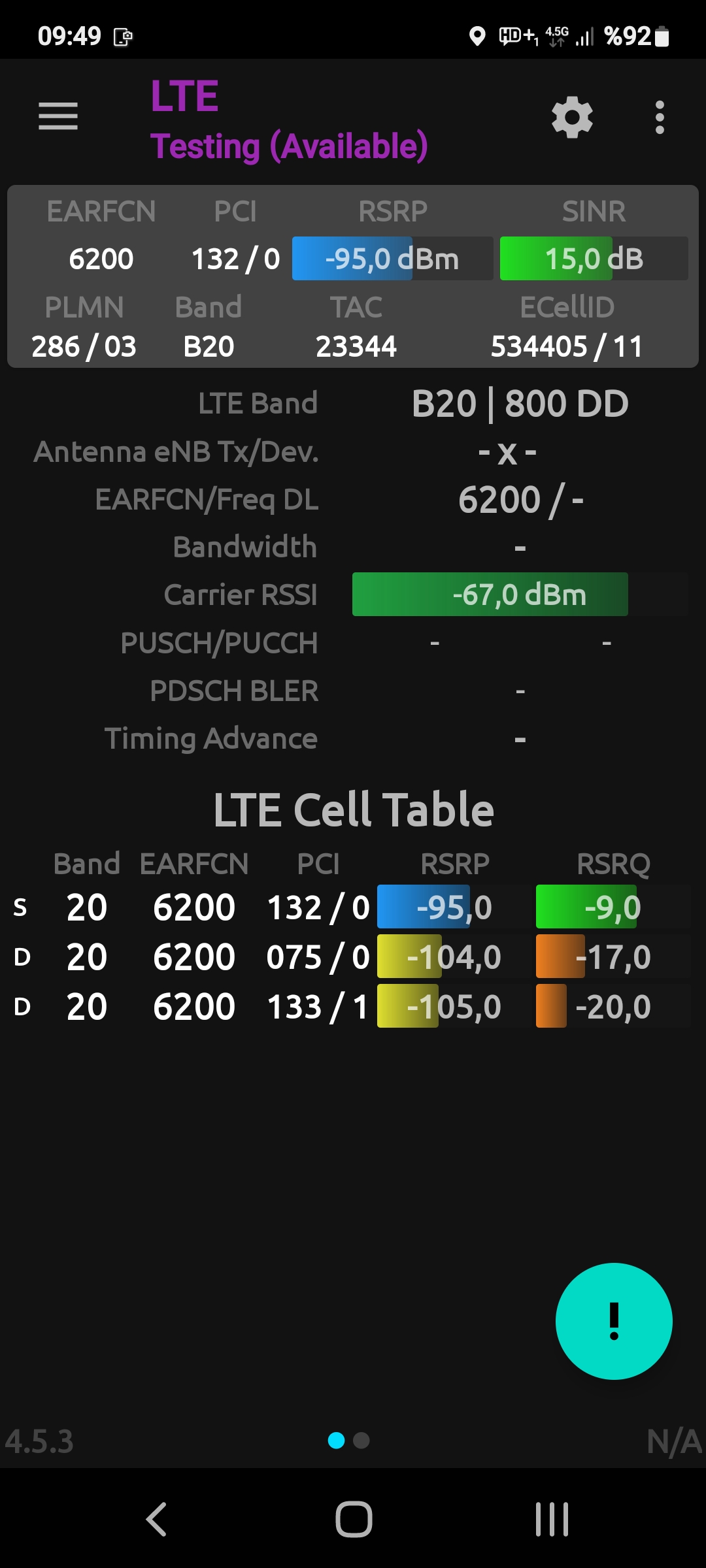Open the hamburger drawer menu
Viewport: 706px width, 1568px height.
(x=58, y=116)
